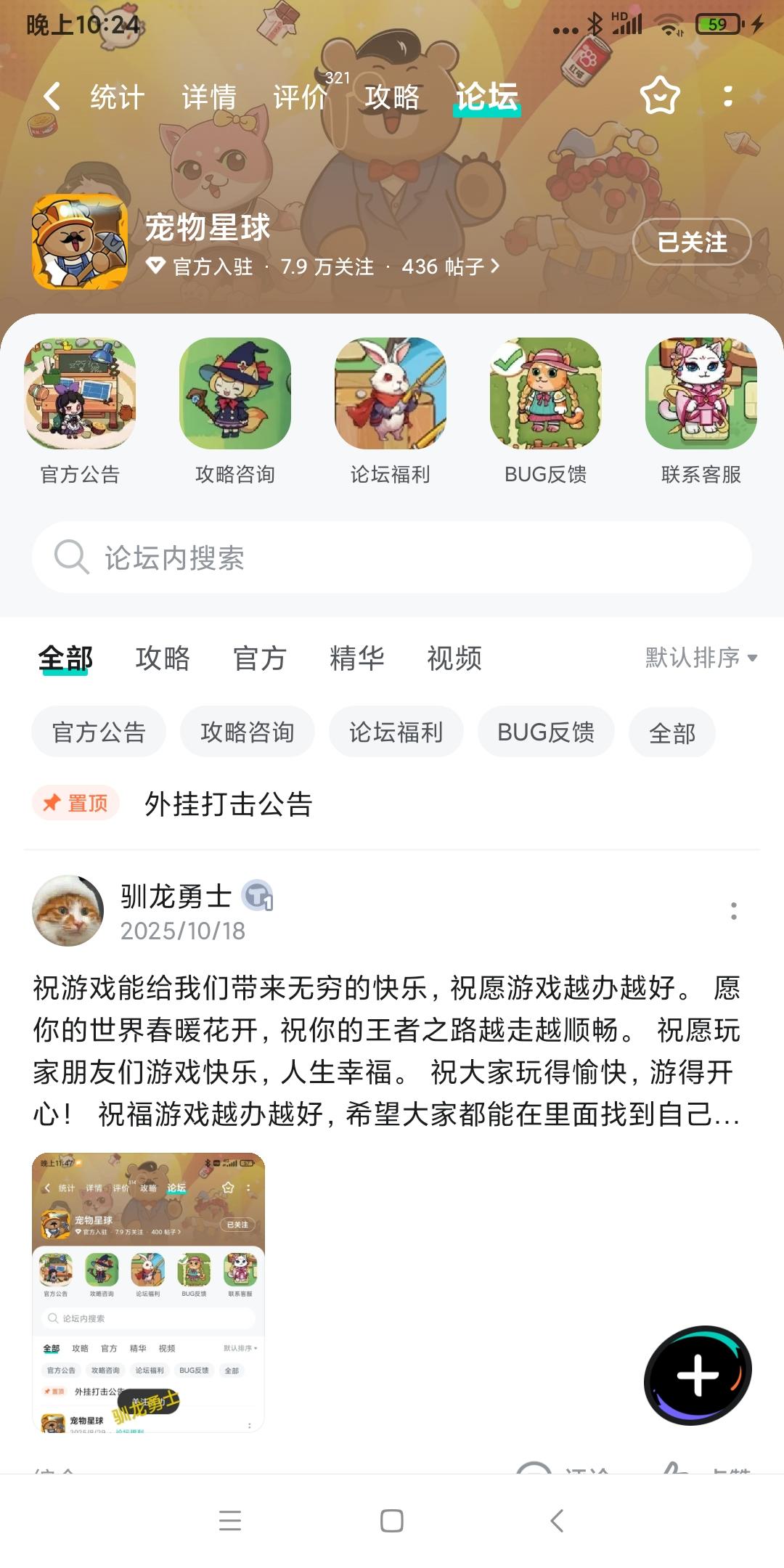The height and width of the screenshot is (1568, 784).
Task: Open the 默认排序 sorting dropdown
Action: pyautogui.click(x=698, y=658)
